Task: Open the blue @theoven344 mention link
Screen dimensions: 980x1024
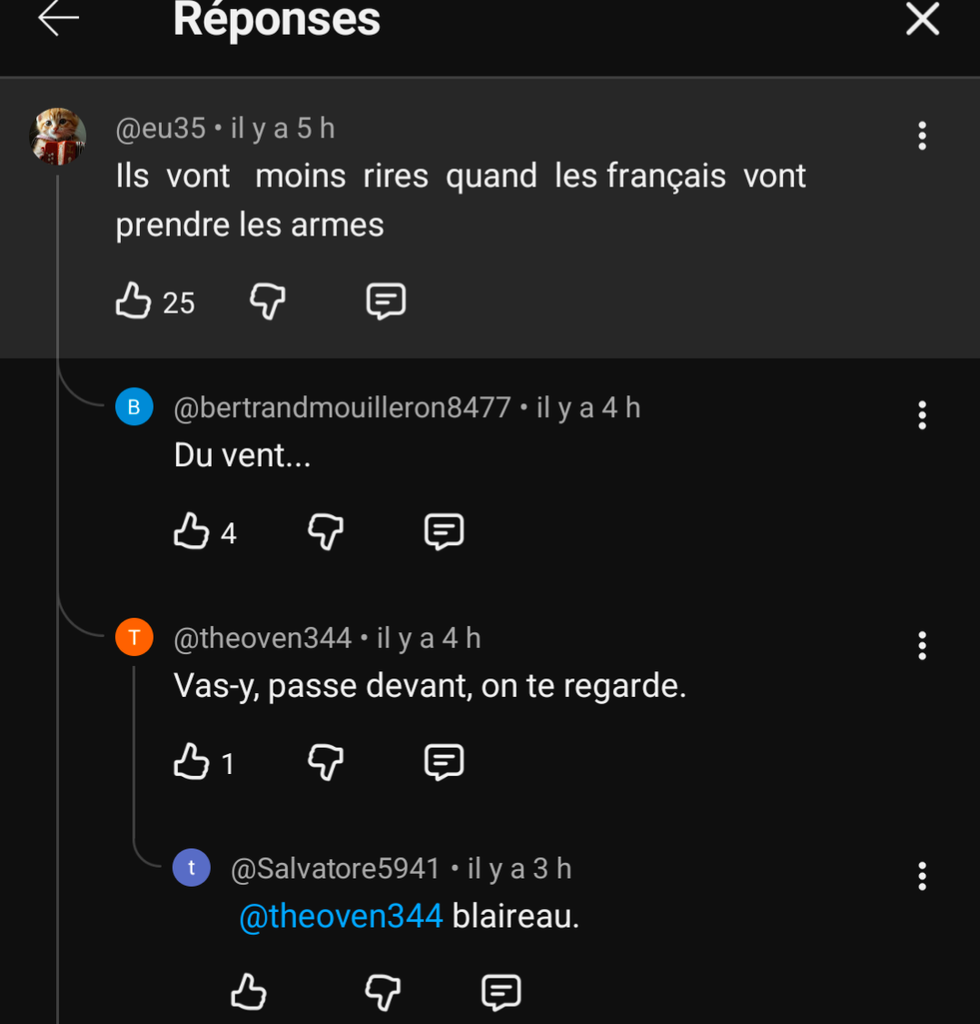Action: [341, 917]
